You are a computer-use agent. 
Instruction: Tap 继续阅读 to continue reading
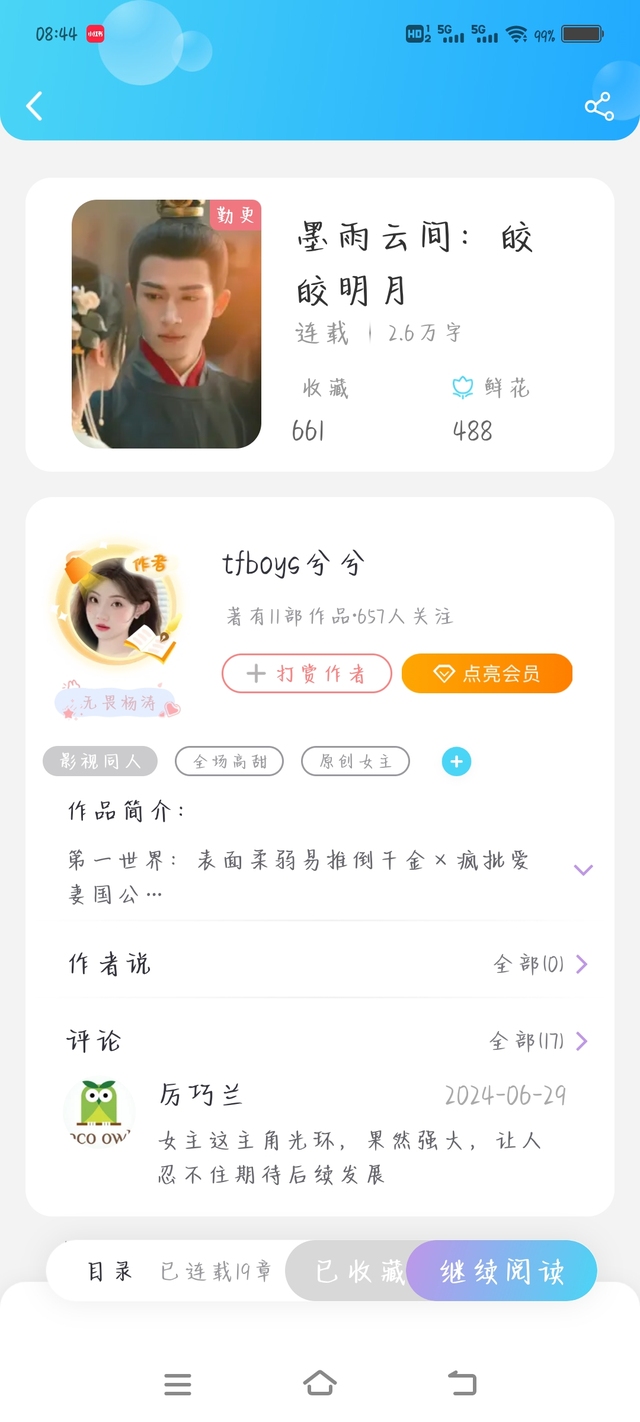click(x=502, y=1271)
